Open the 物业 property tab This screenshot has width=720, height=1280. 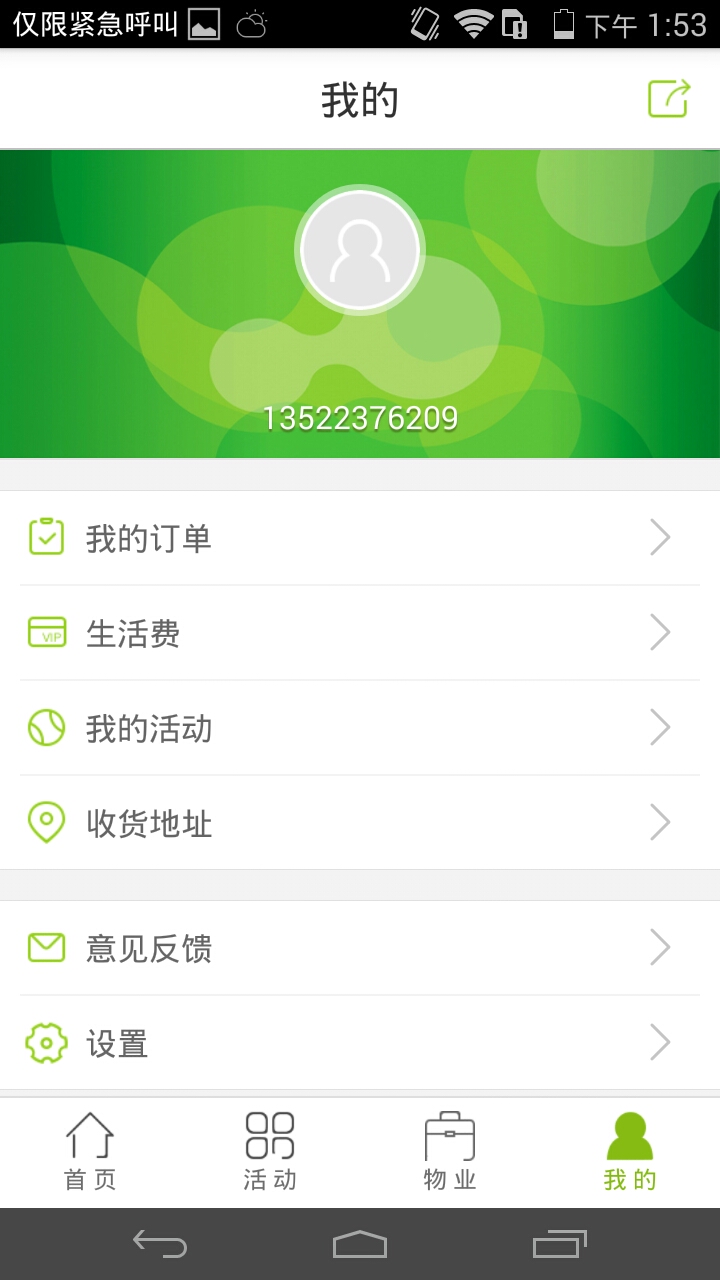pyautogui.click(x=450, y=1150)
